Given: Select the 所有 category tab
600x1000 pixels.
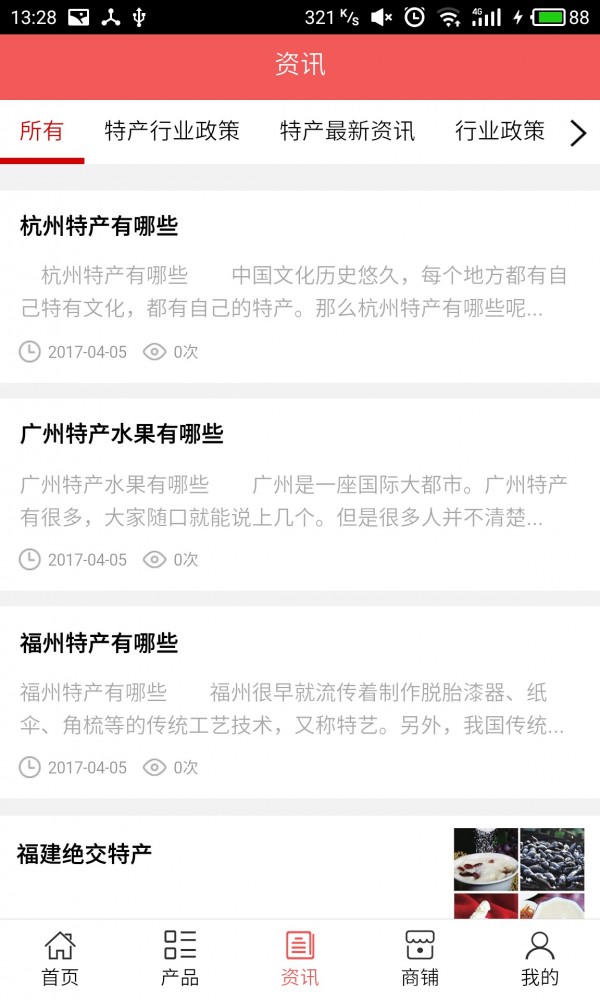Looking at the screenshot, I should click(42, 131).
